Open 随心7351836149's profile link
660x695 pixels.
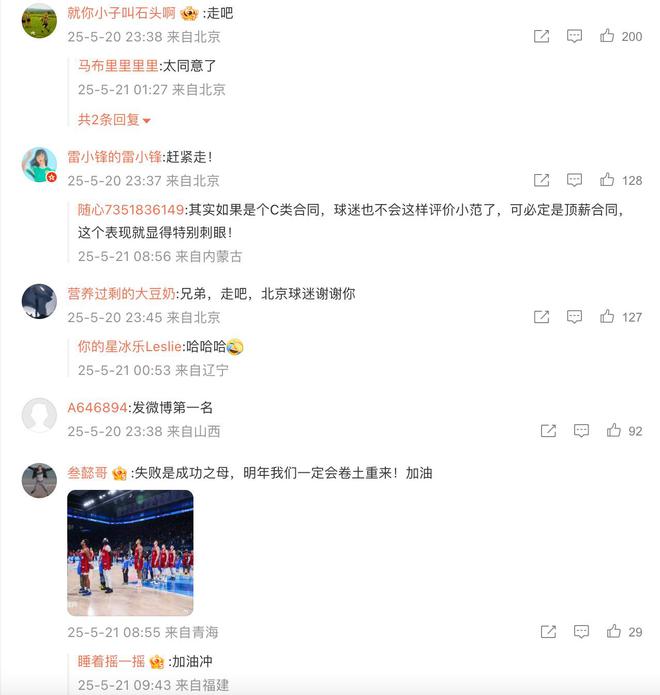131,210
